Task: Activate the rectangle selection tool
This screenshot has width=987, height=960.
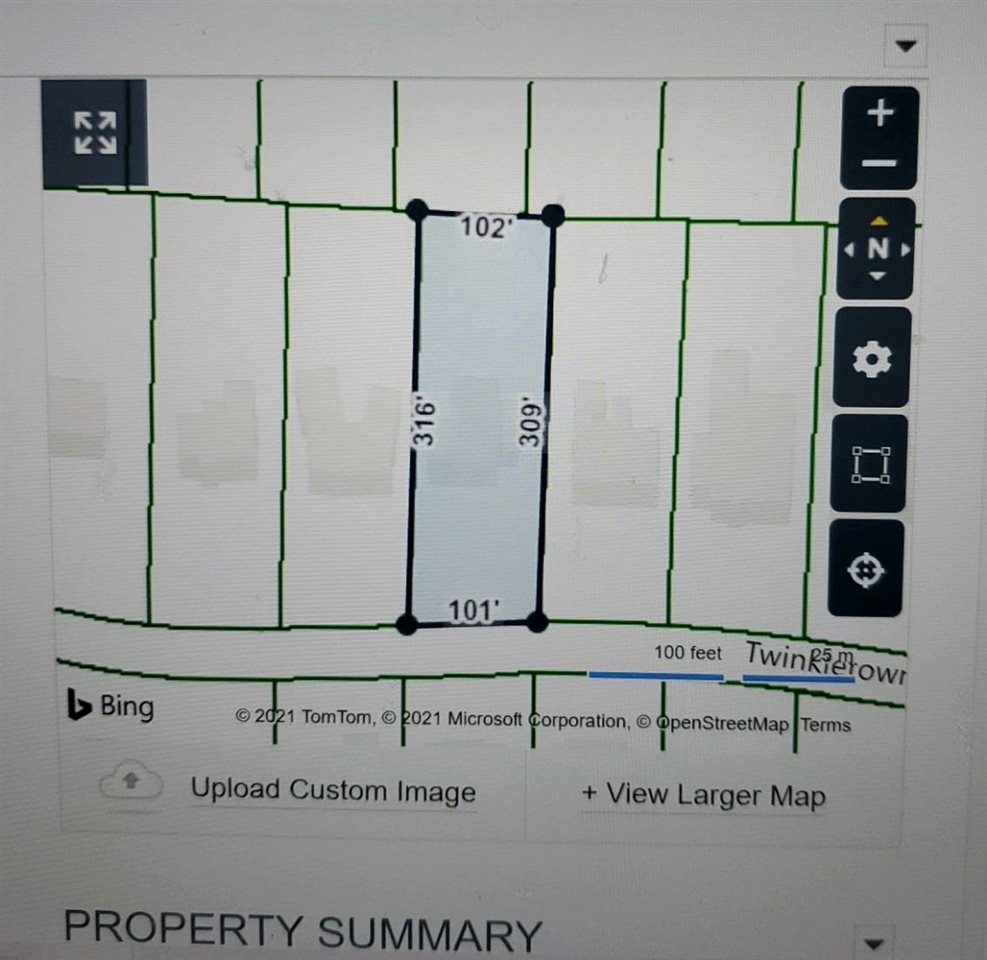Action: [x=870, y=464]
